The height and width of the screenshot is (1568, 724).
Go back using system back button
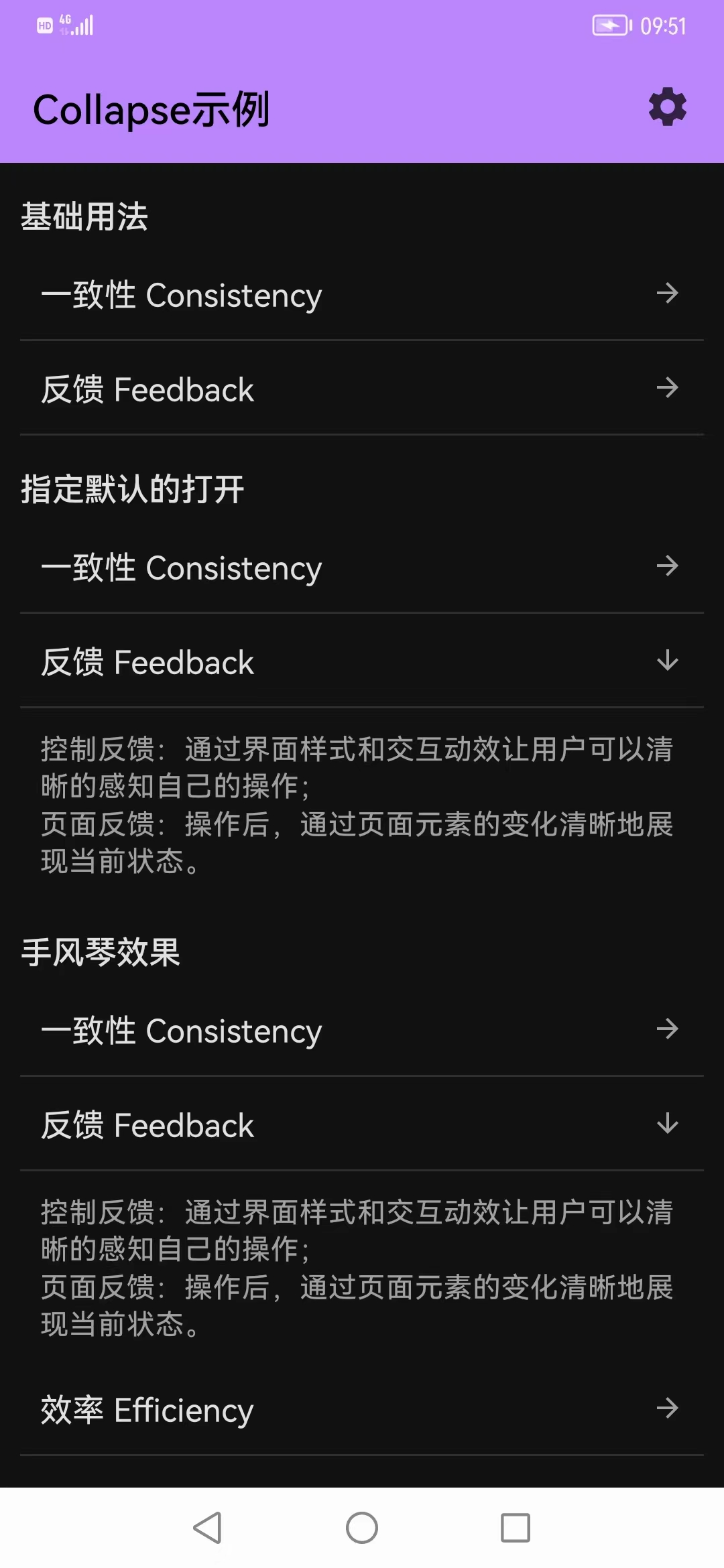[207, 1528]
